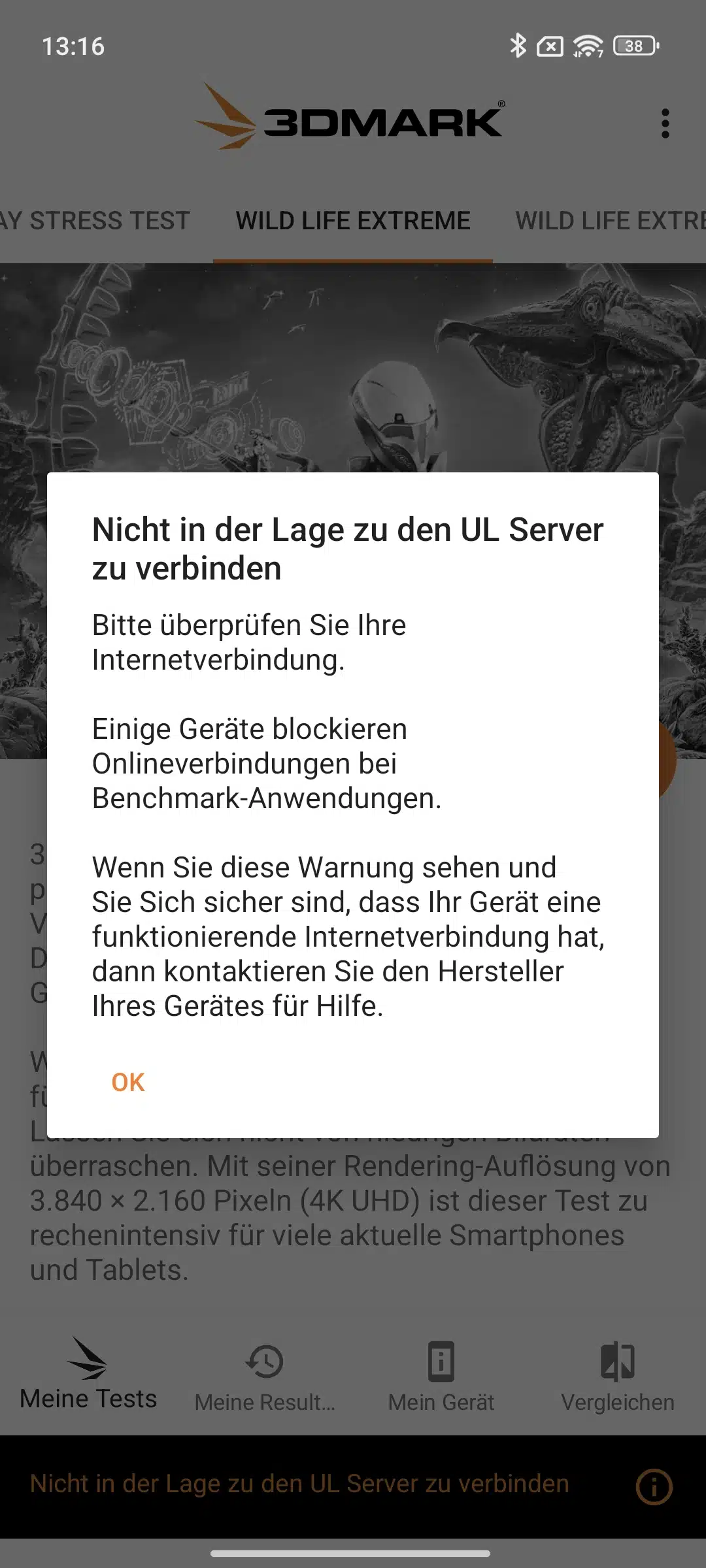Open Meine Tests in bottom navigation

(x=88, y=1374)
